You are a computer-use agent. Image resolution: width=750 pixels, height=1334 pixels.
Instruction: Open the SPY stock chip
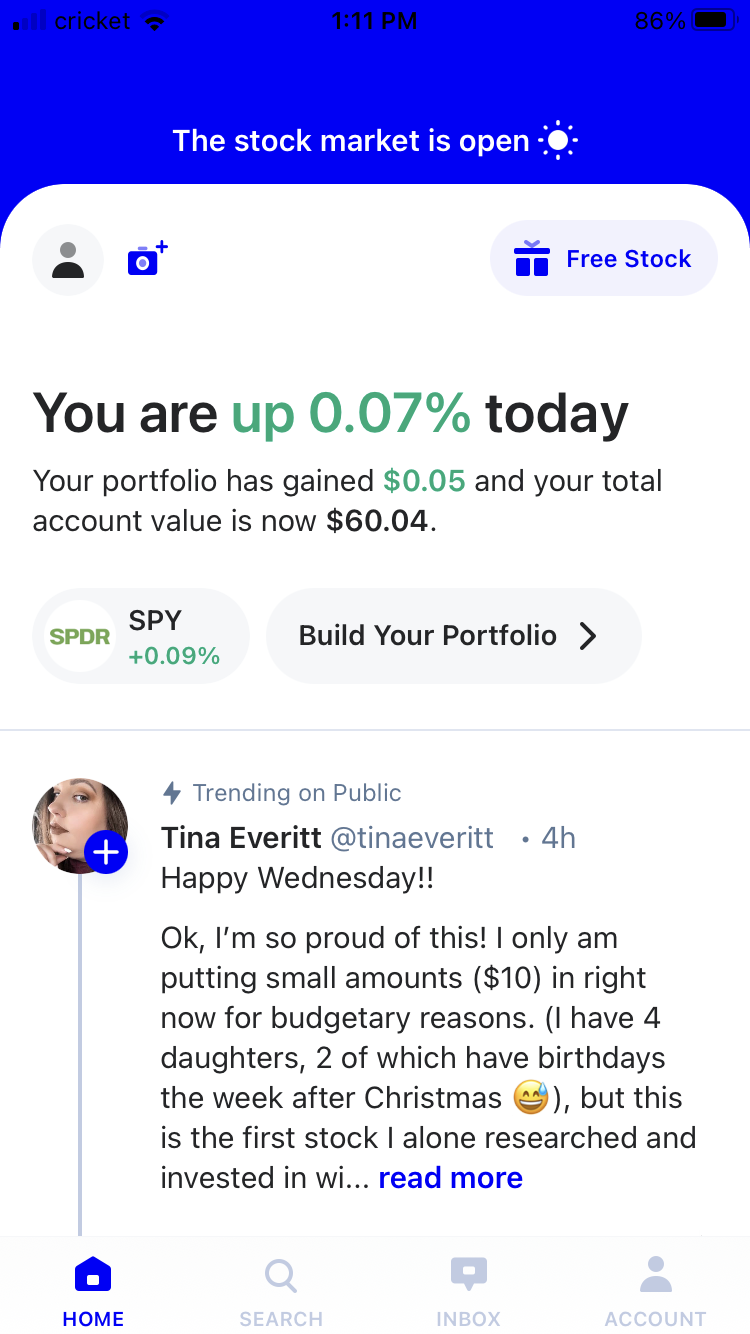(x=141, y=636)
